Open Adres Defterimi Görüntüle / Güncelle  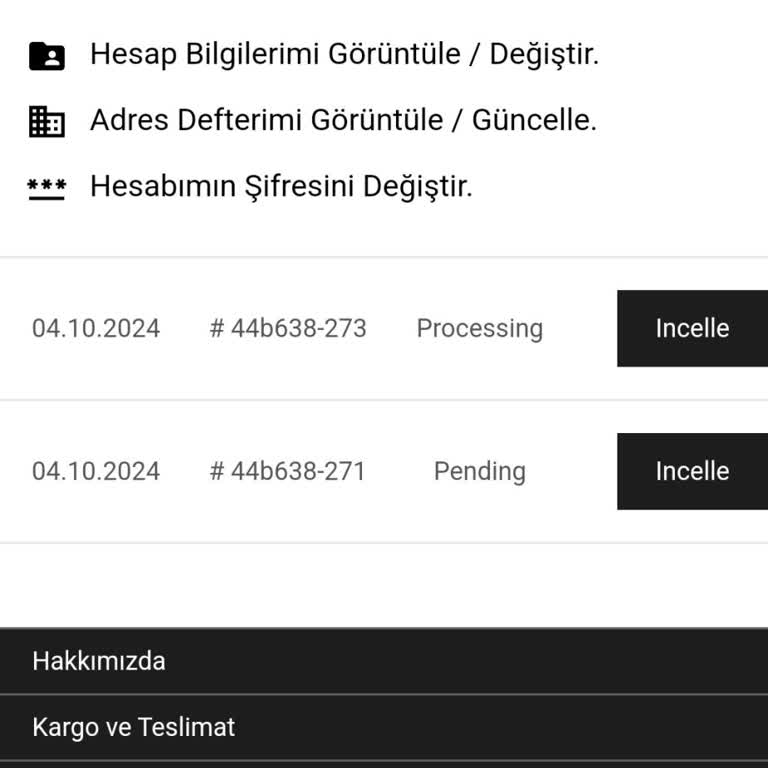tap(342, 121)
